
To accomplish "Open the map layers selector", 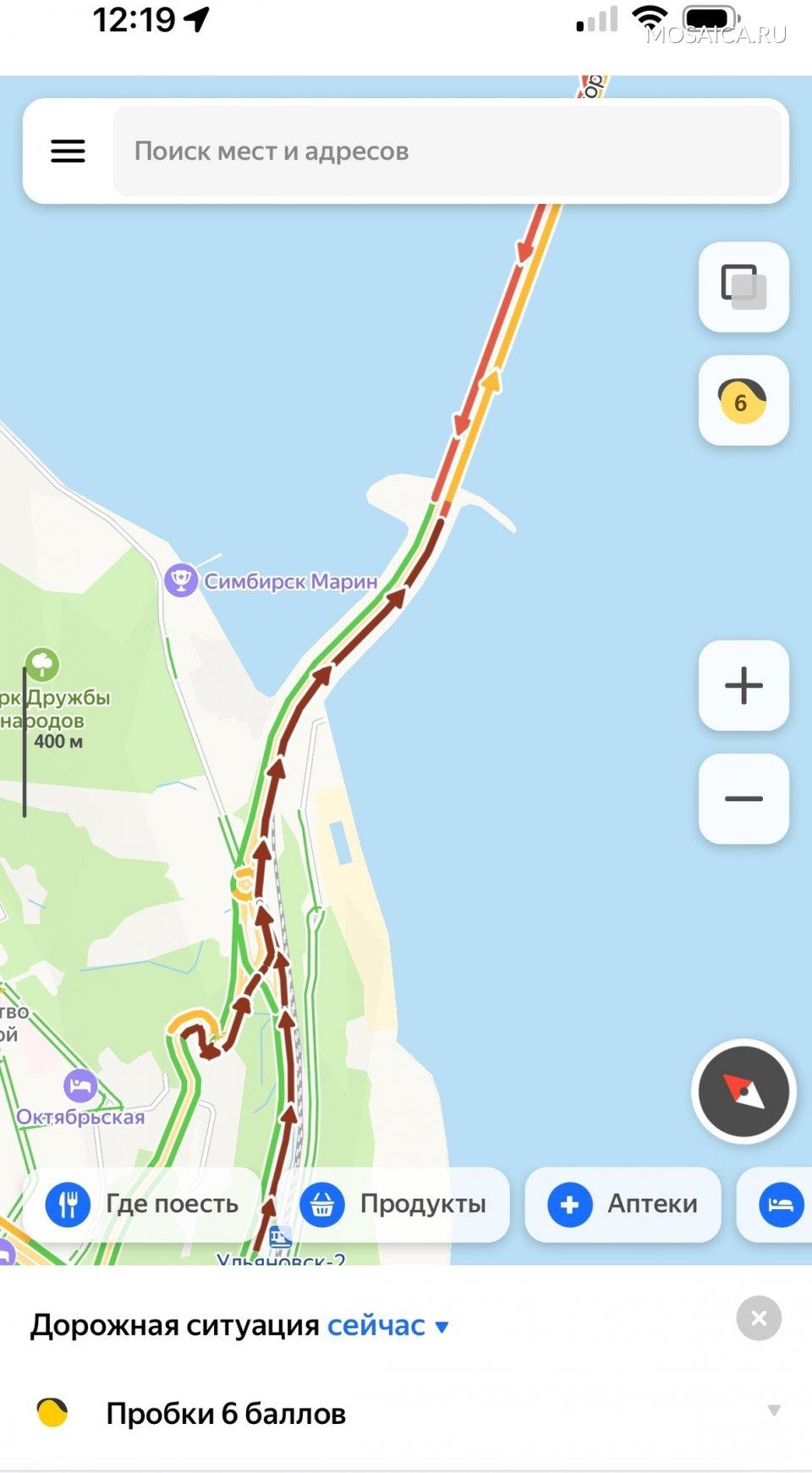I will point(743,287).
